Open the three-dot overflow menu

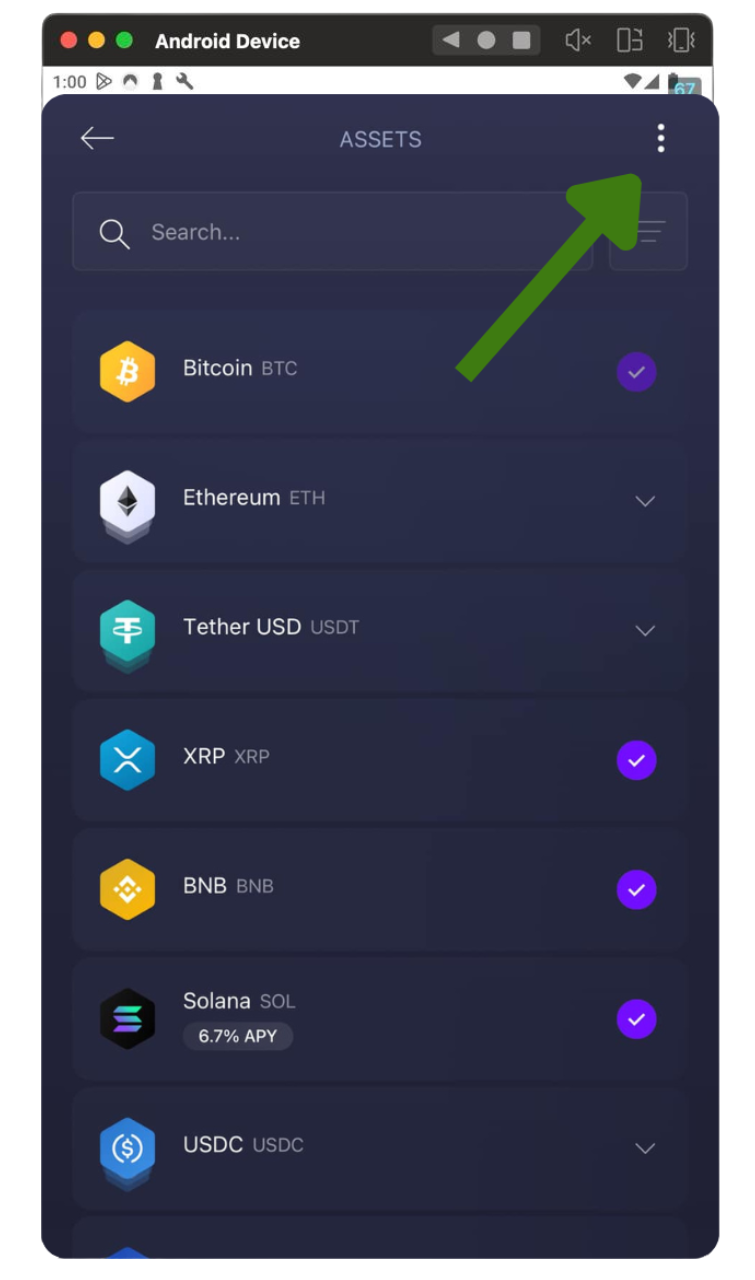[660, 139]
